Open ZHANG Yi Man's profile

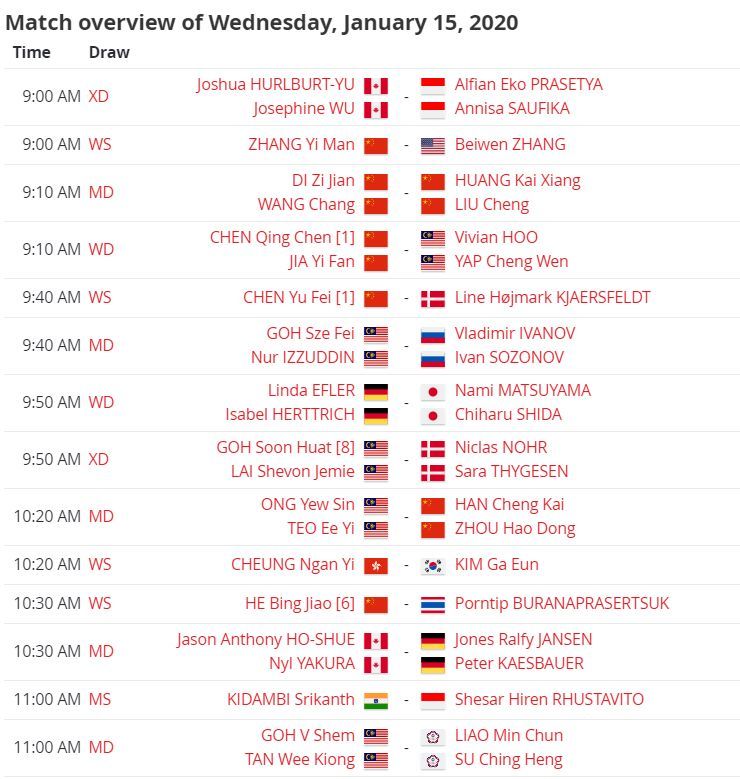point(301,144)
